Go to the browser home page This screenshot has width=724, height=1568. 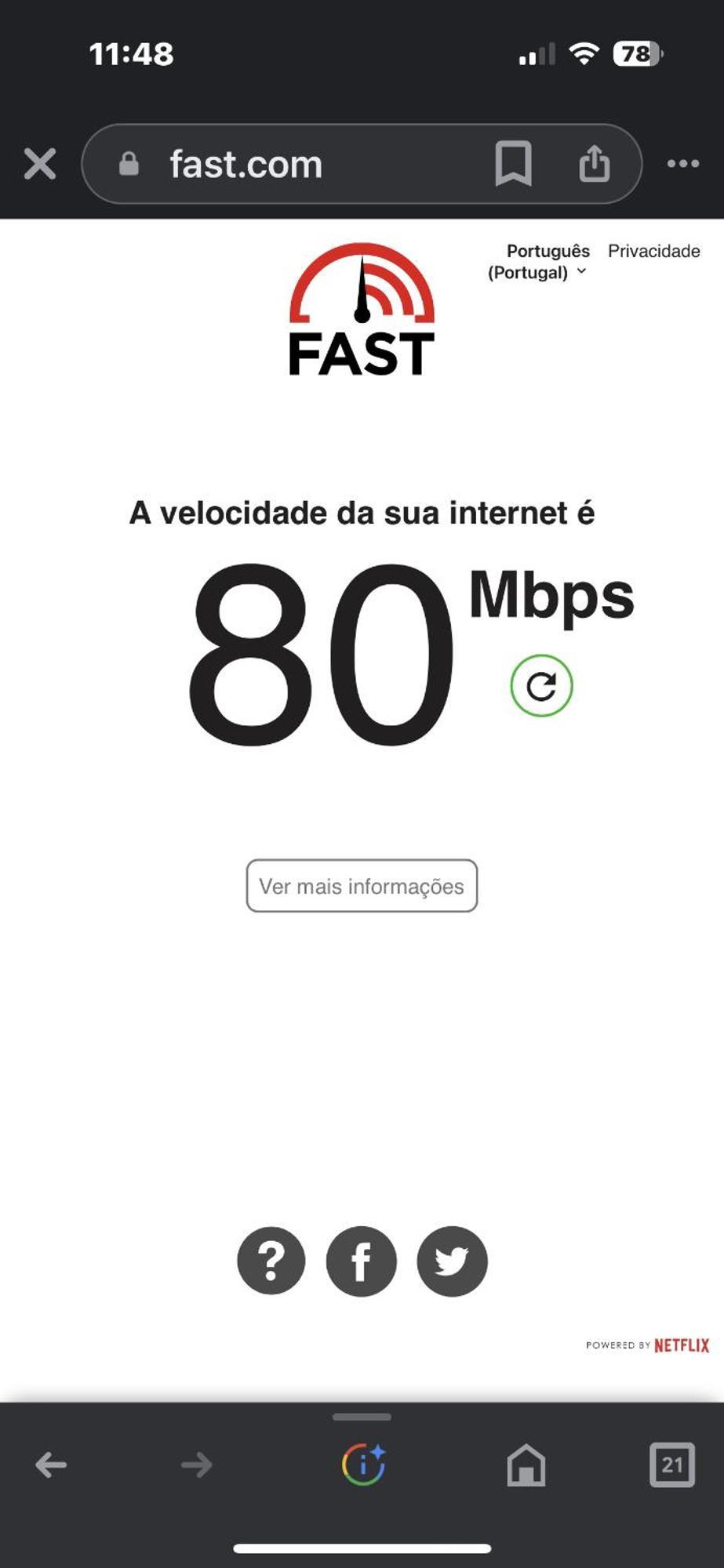[x=526, y=1465]
